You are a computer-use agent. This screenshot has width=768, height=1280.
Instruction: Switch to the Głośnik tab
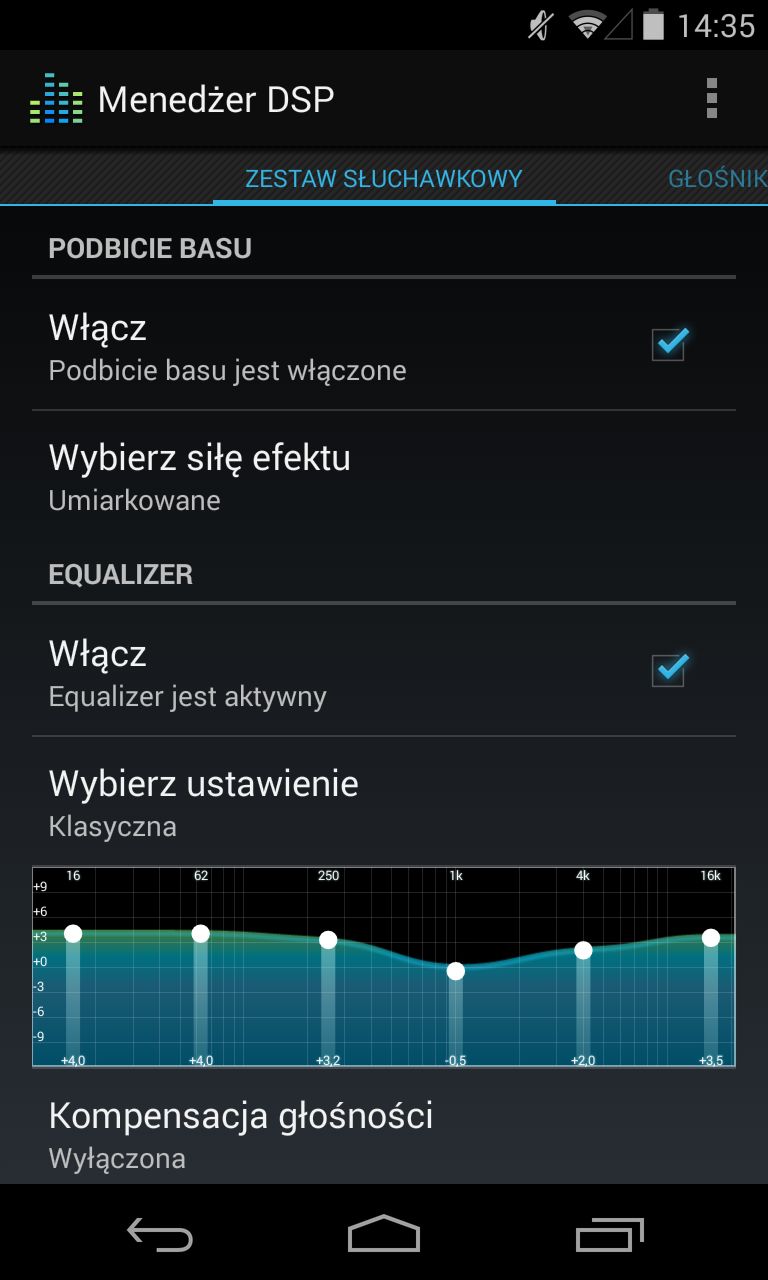(x=717, y=179)
